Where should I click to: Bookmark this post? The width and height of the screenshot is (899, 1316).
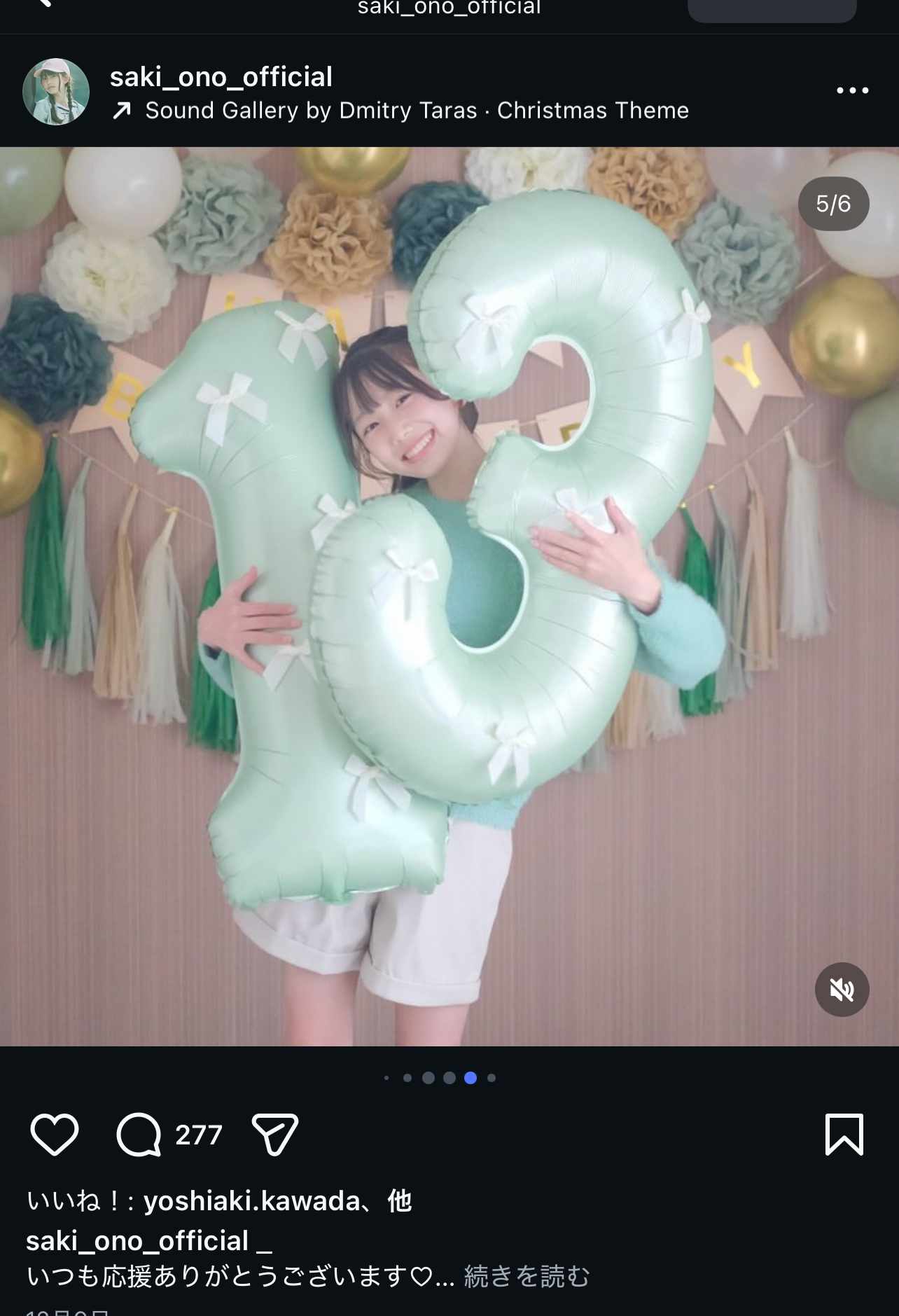pos(844,1134)
